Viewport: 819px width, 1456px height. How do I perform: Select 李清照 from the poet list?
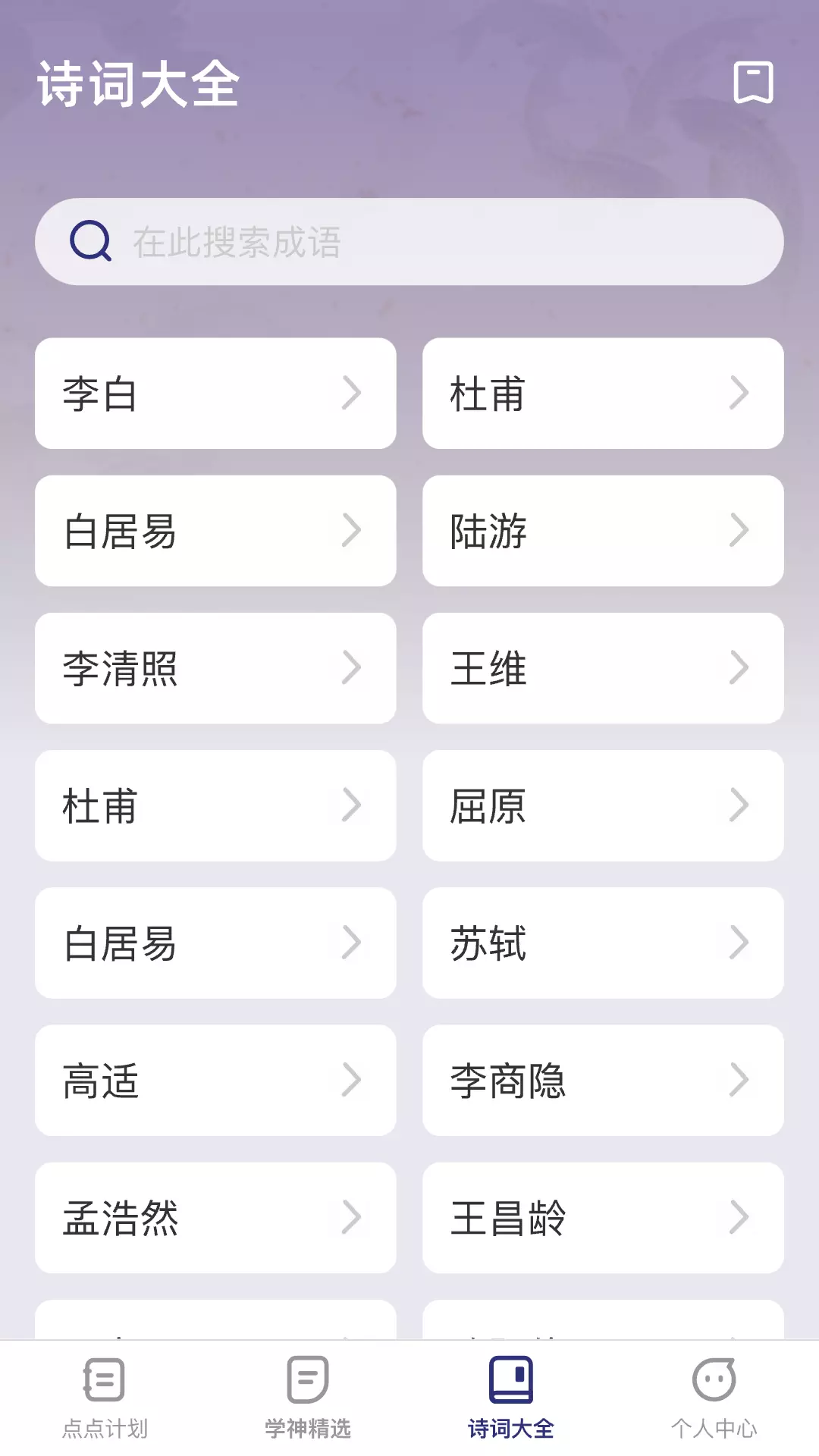click(215, 668)
